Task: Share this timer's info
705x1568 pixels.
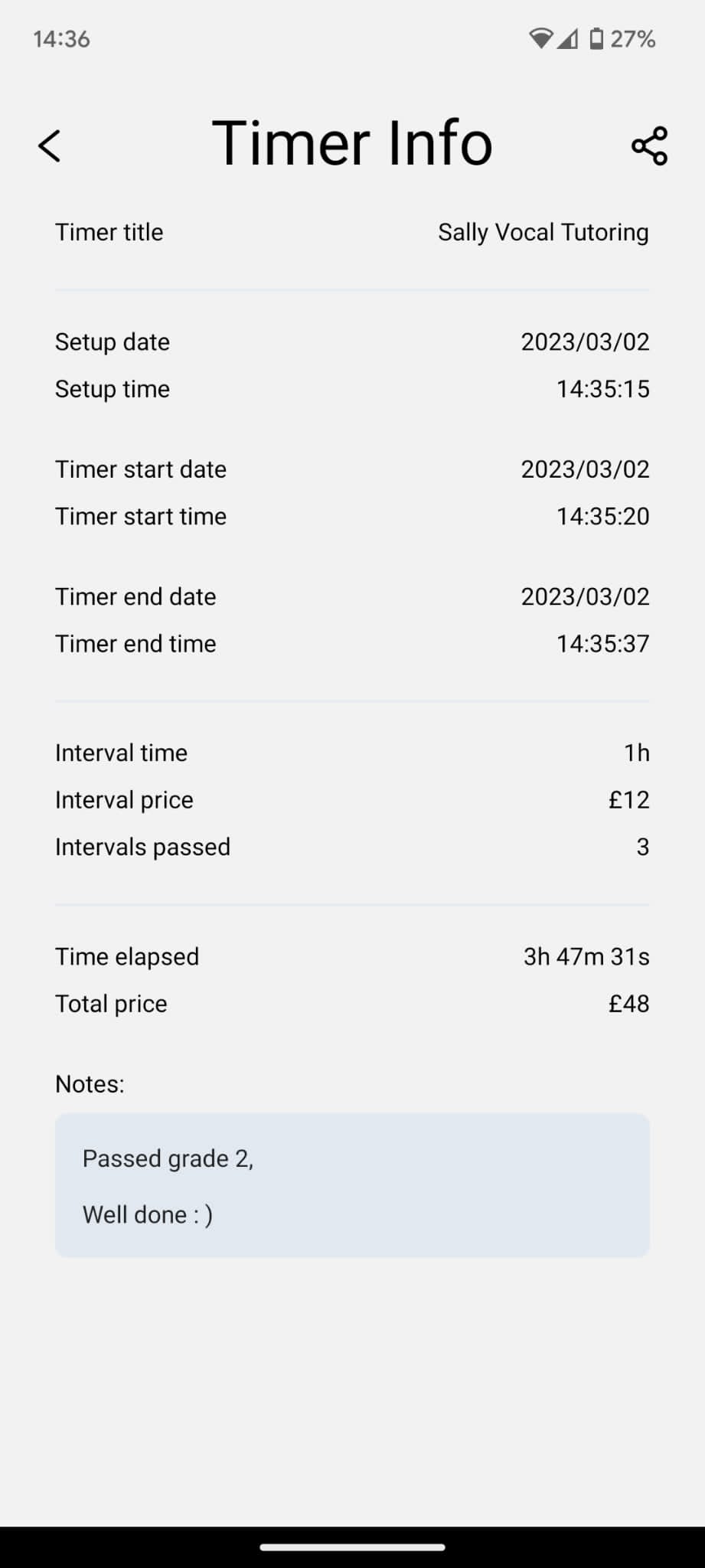Action: [x=649, y=145]
